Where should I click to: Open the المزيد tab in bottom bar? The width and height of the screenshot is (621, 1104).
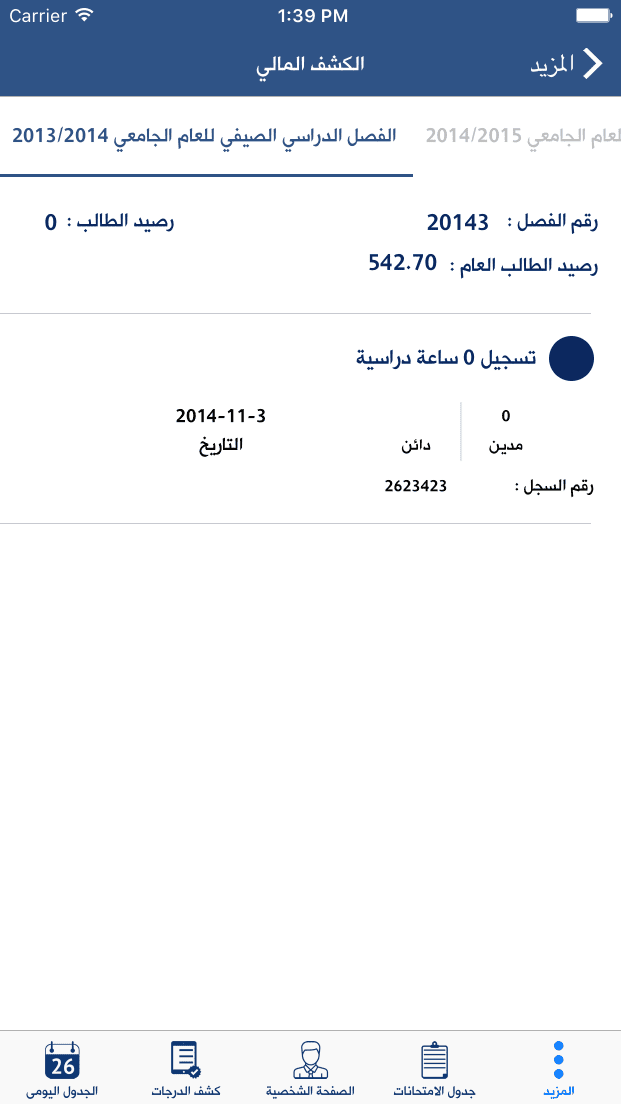pos(559,1068)
